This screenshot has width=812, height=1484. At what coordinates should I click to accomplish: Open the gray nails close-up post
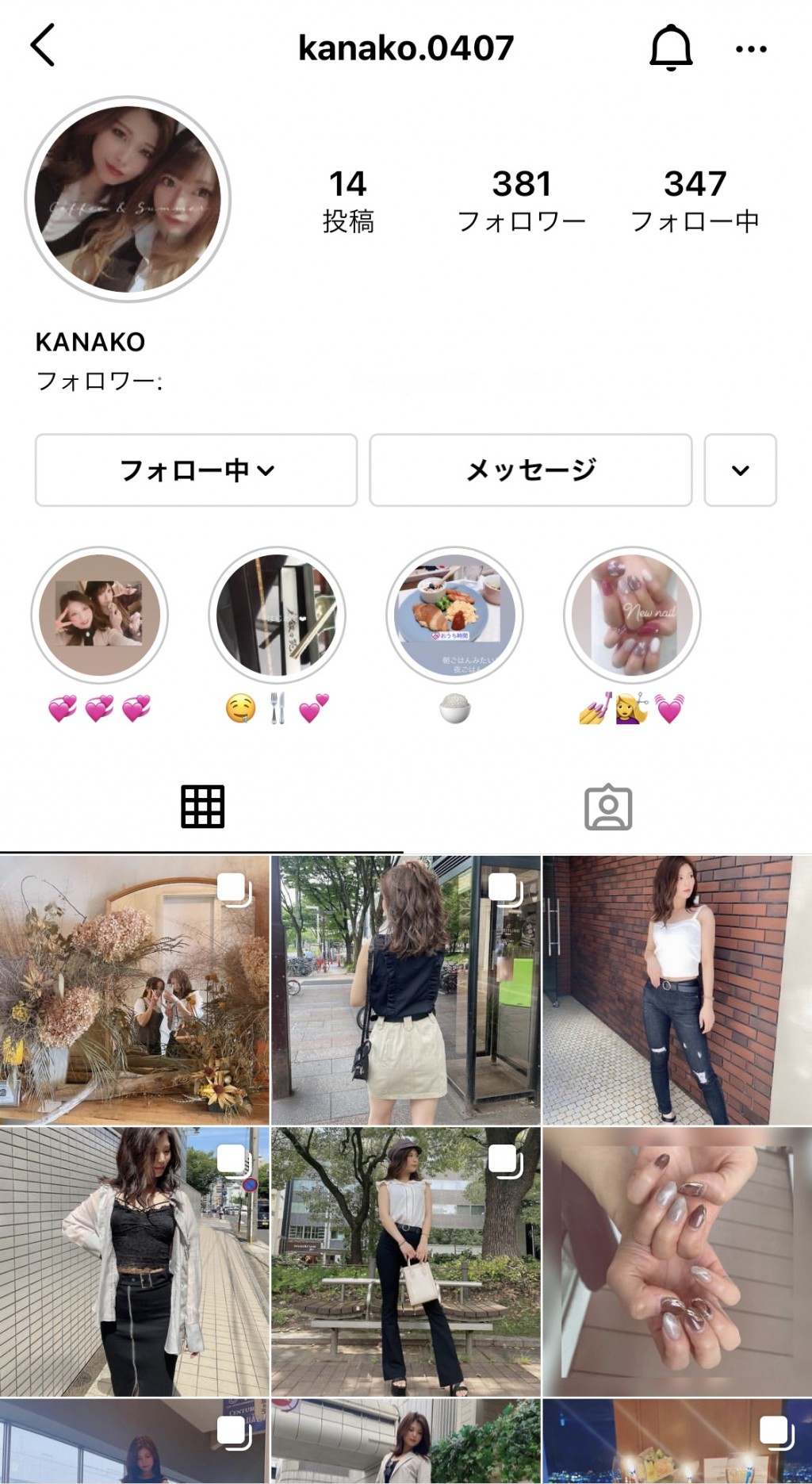coord(677,1261)
